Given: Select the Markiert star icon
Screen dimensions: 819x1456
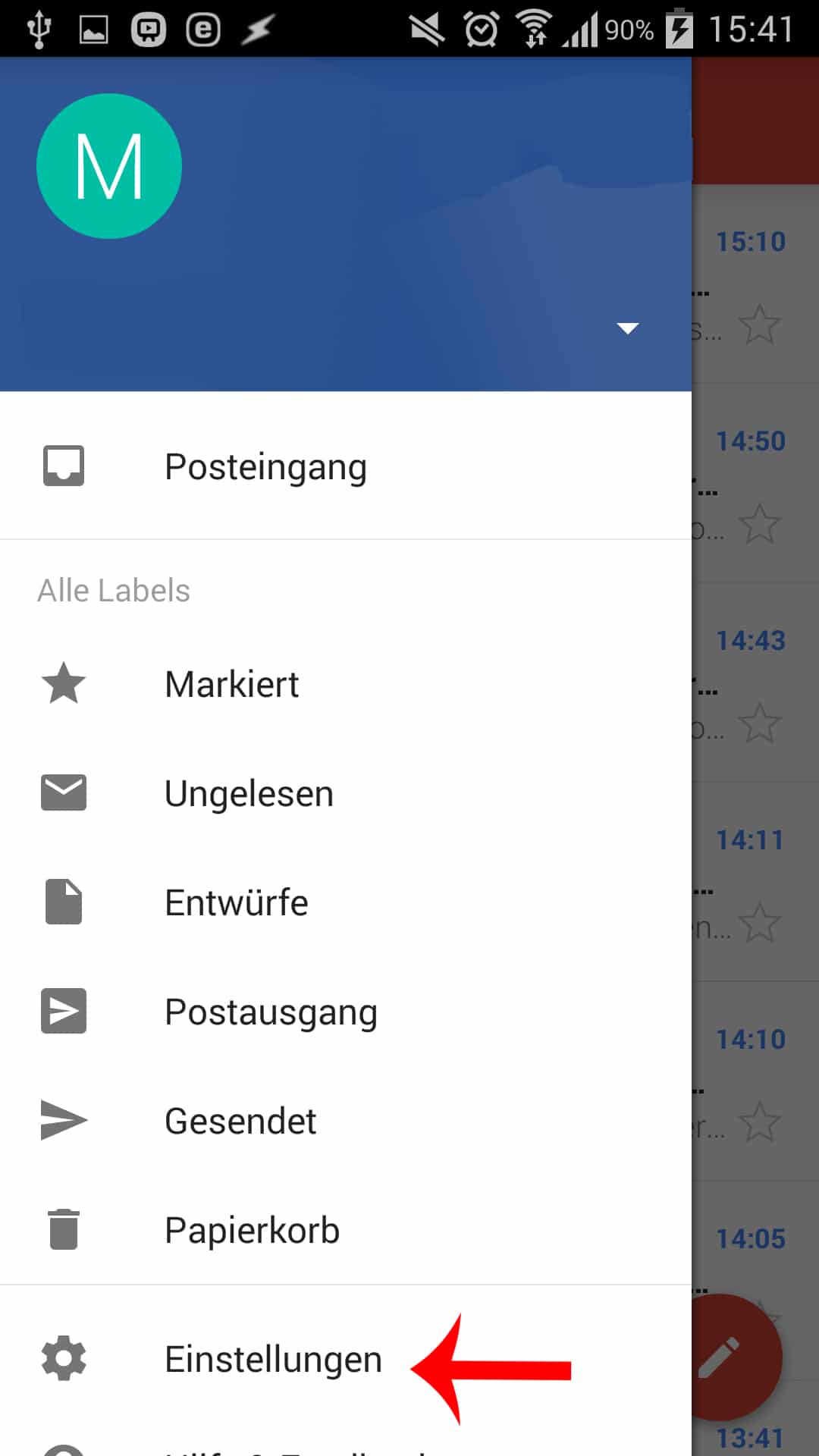Looking at the screenshot, I should (x=64, y=683).
